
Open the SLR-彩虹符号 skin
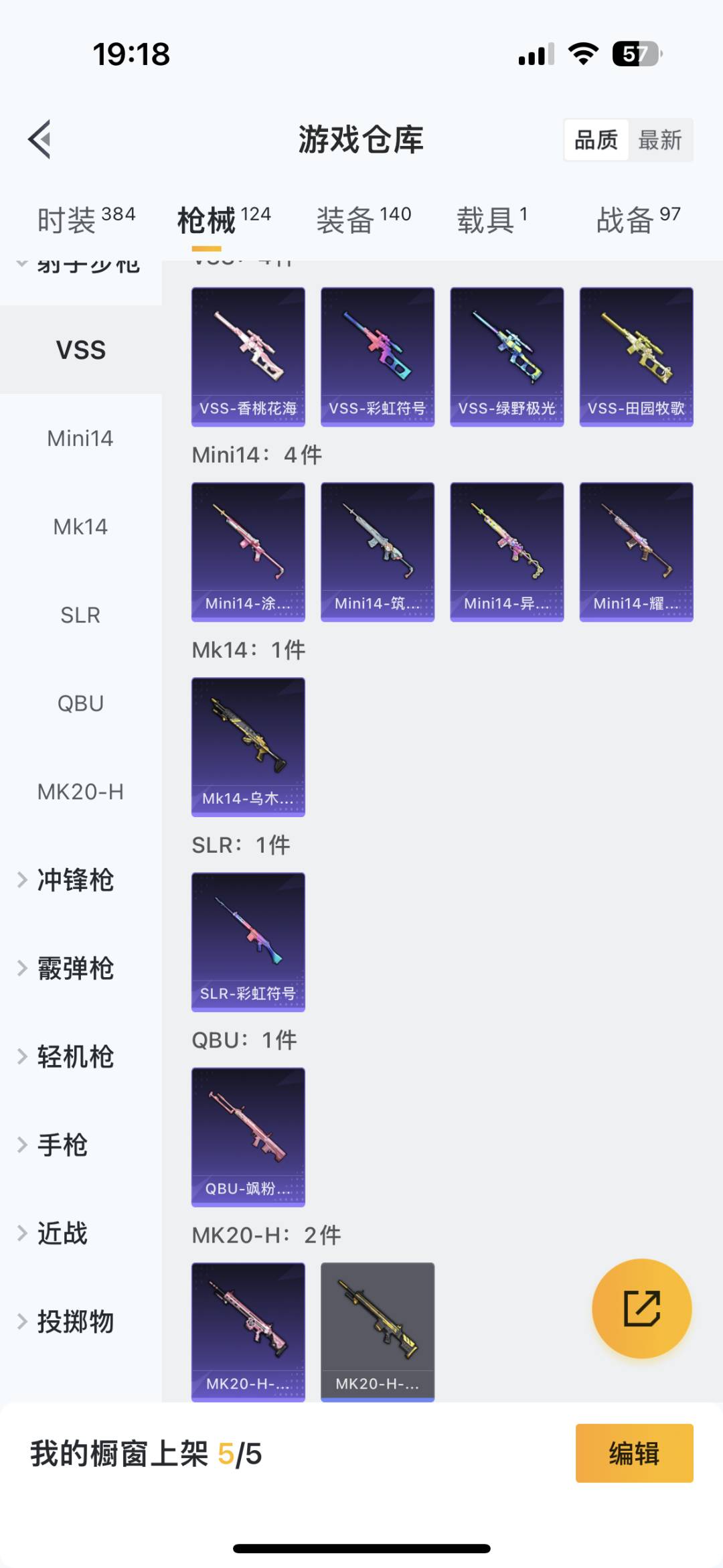(248, 941)
